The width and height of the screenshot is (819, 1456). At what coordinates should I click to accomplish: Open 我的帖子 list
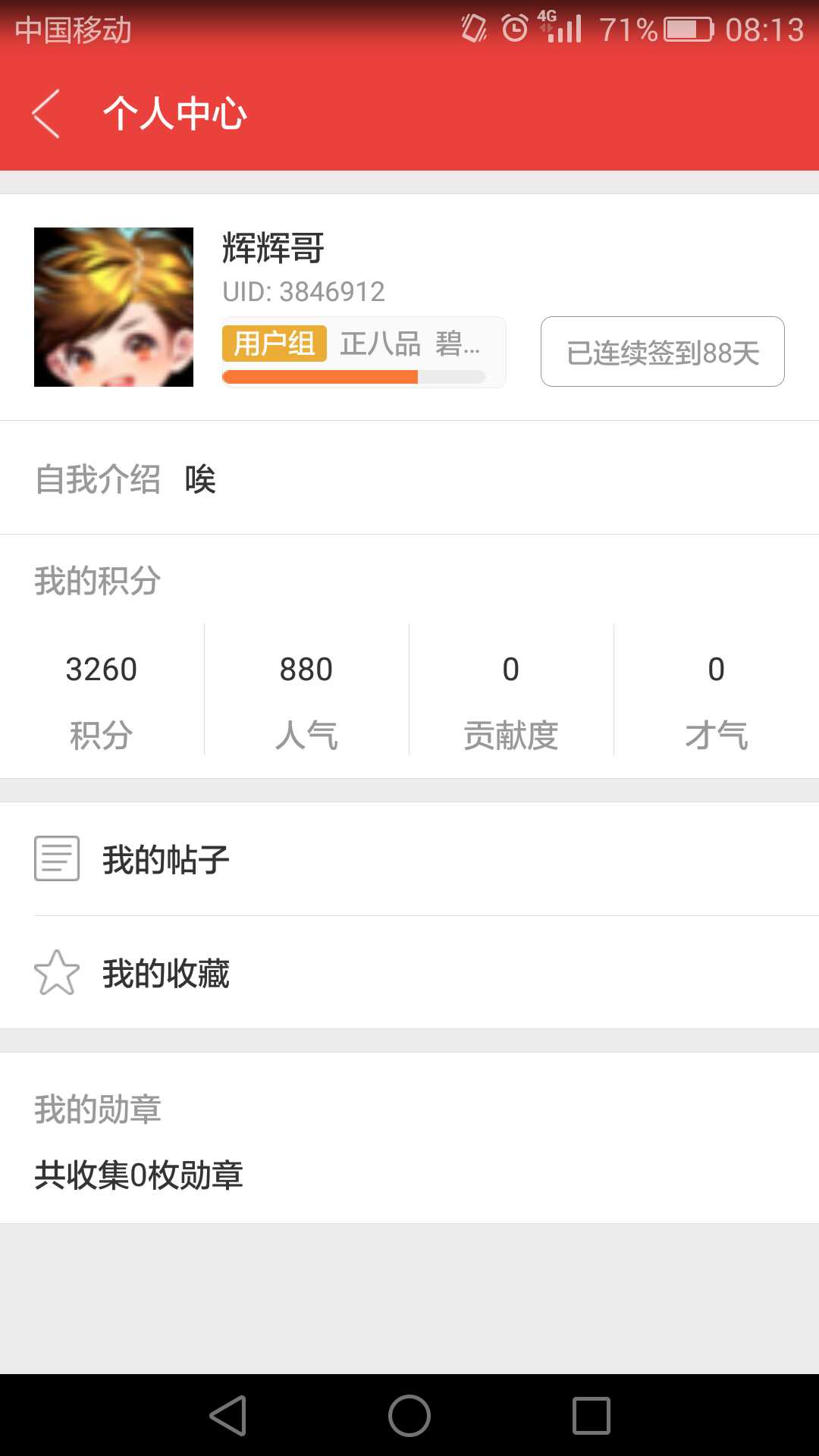click(409, 859)
